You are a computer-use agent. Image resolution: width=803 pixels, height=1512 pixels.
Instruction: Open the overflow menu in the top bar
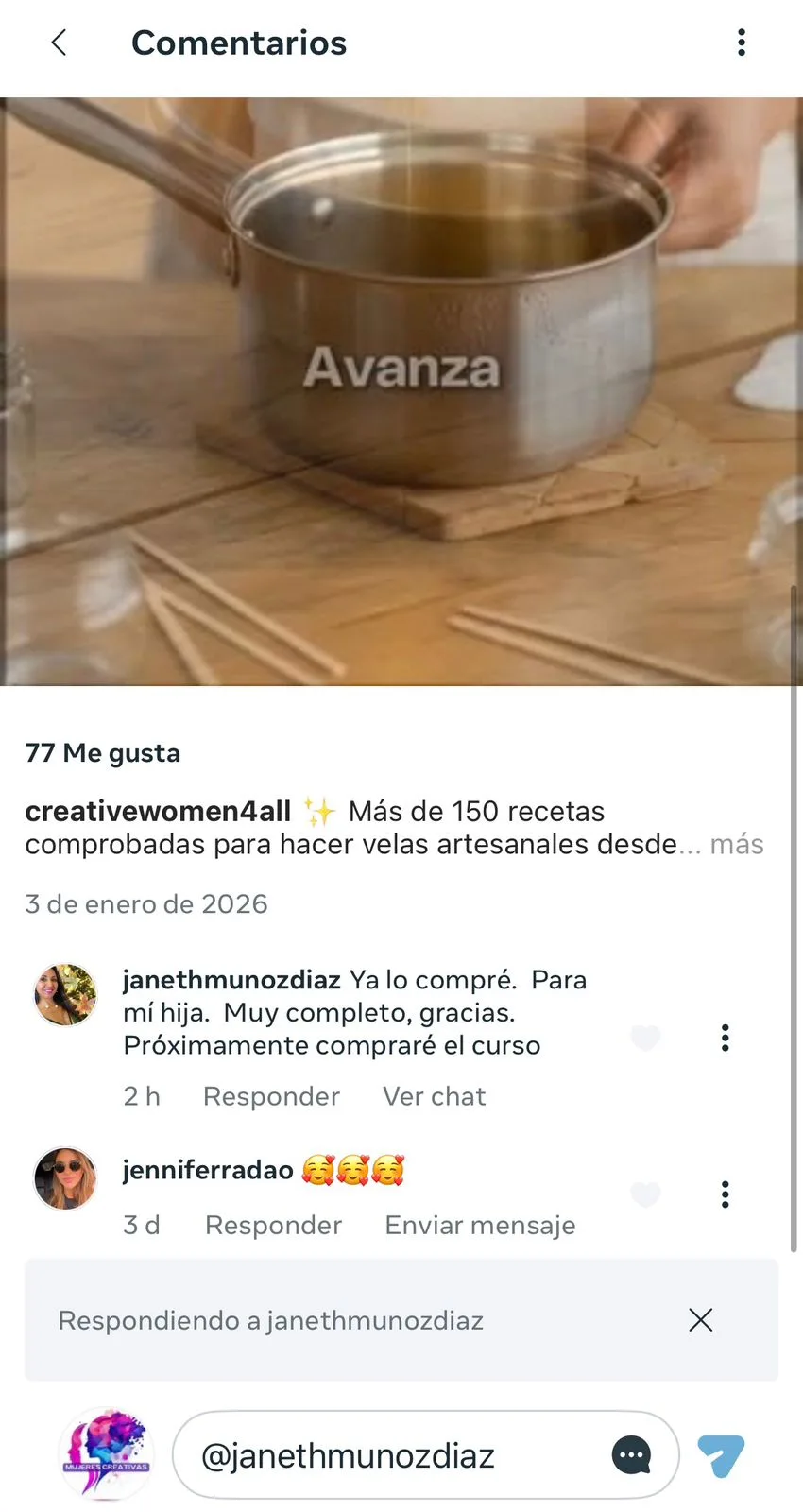coord(742,43)
